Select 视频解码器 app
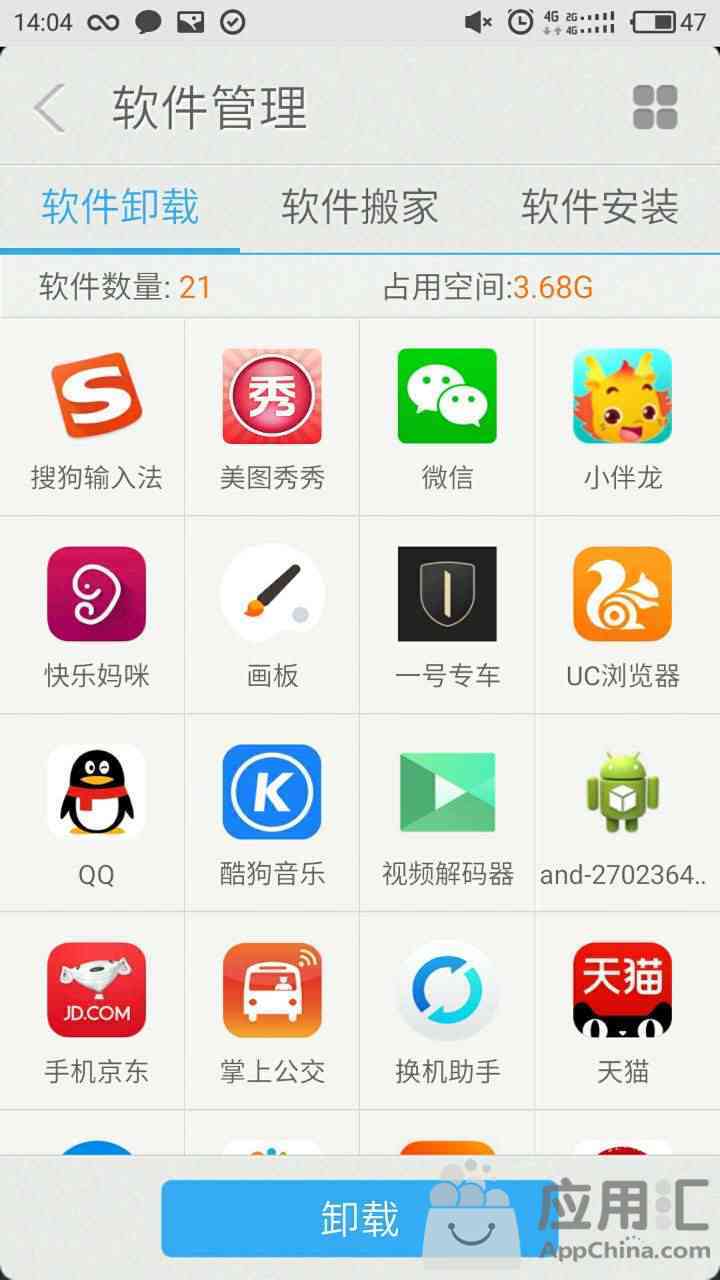The height and width of the screenshot is (1280, 720). (x=447, y=813)
